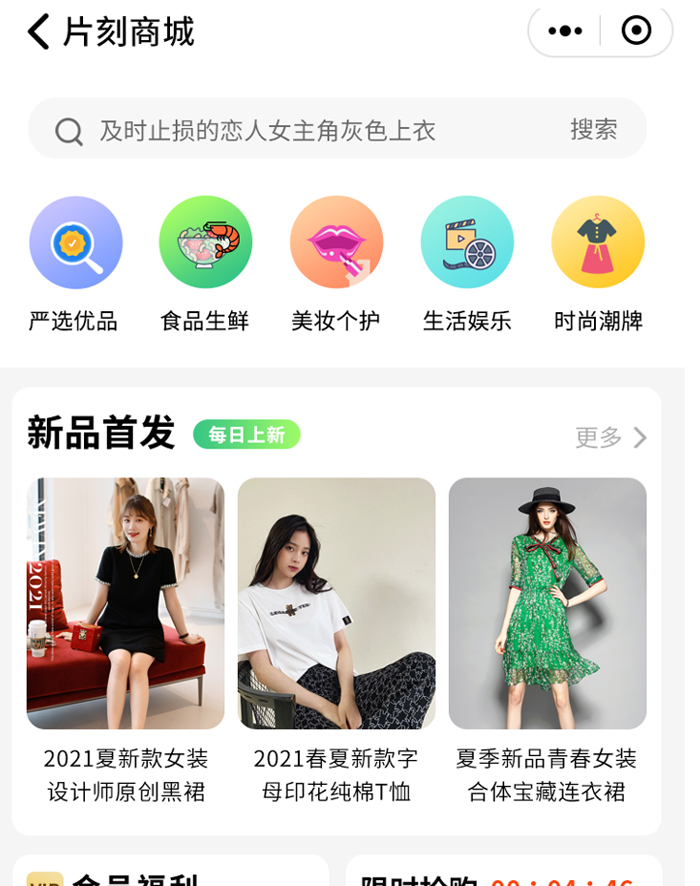Tap the 搜索 button

pyautogui.click(x=593, y=130)
